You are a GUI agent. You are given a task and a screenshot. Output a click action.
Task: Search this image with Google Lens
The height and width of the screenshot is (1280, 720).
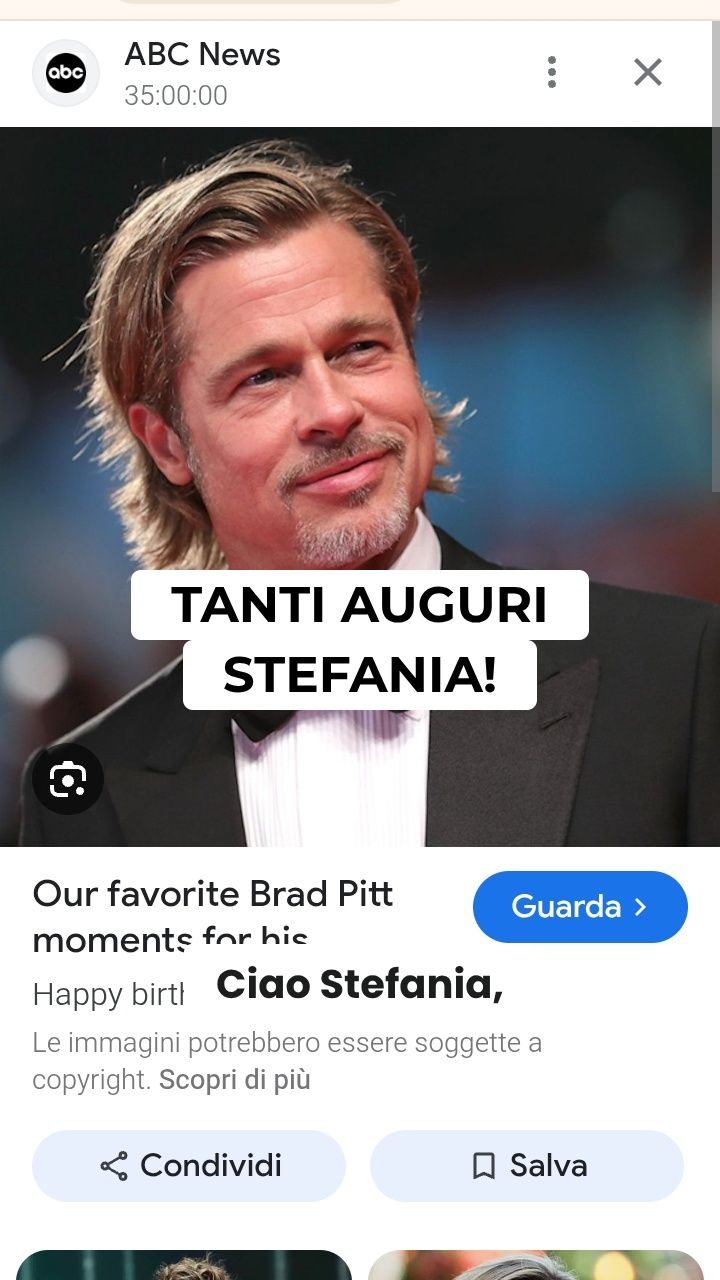pyautogui.click(x=68, y=779)
